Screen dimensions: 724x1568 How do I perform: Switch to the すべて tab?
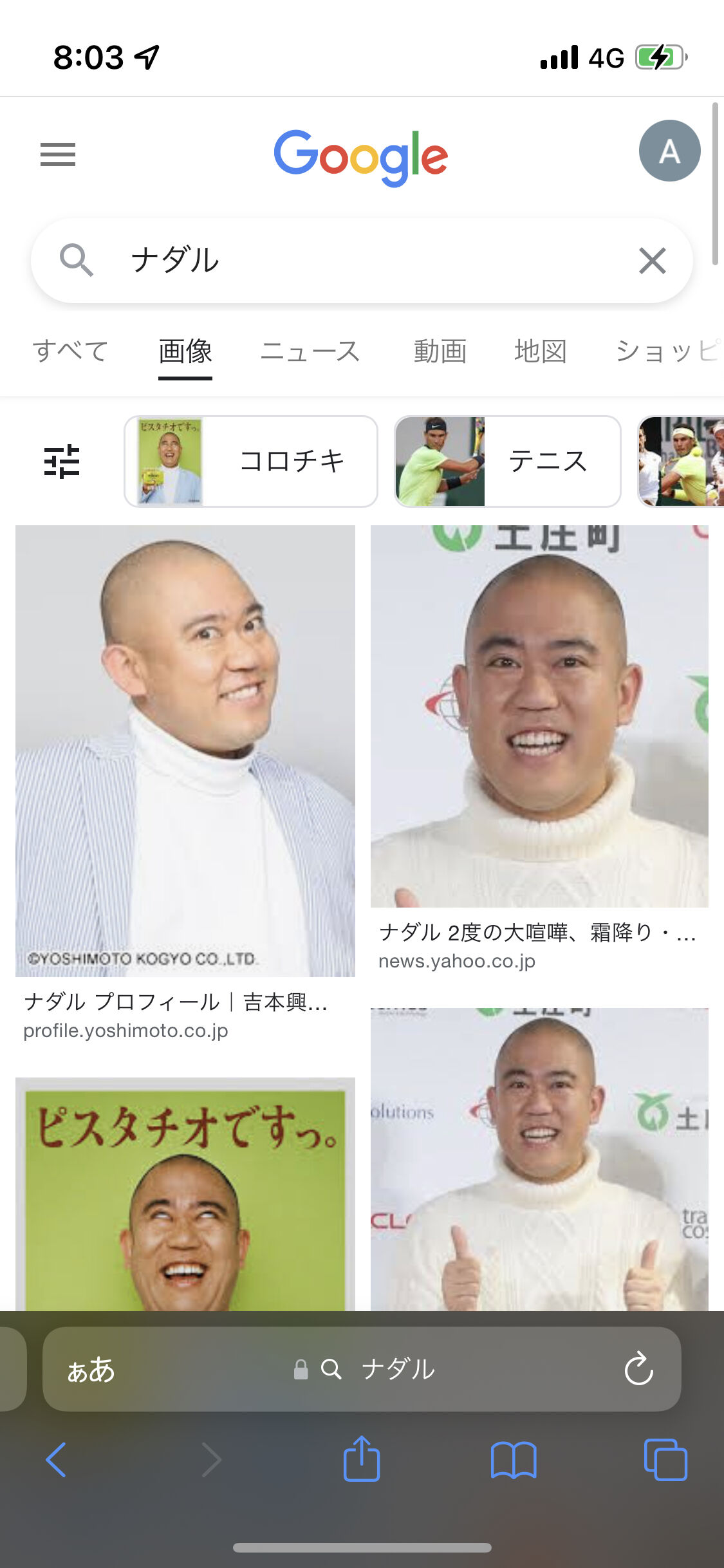point(70,351)
